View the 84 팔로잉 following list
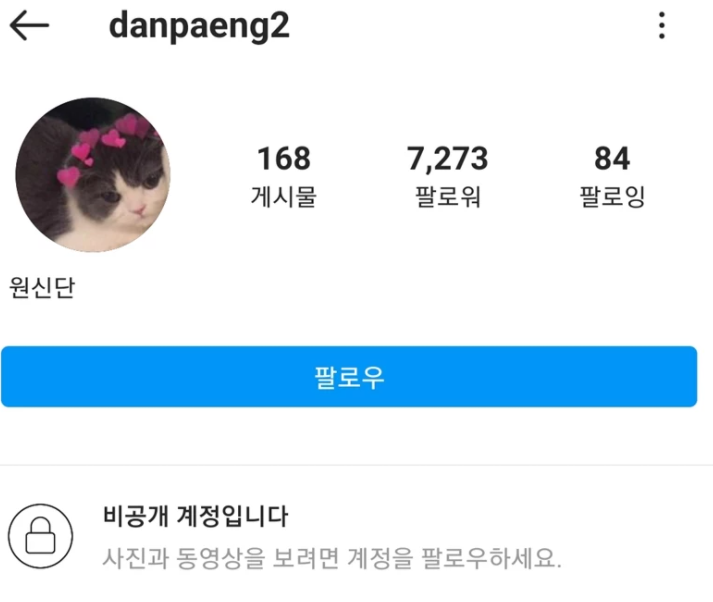 pyautogui.click(x=612, y=175)
